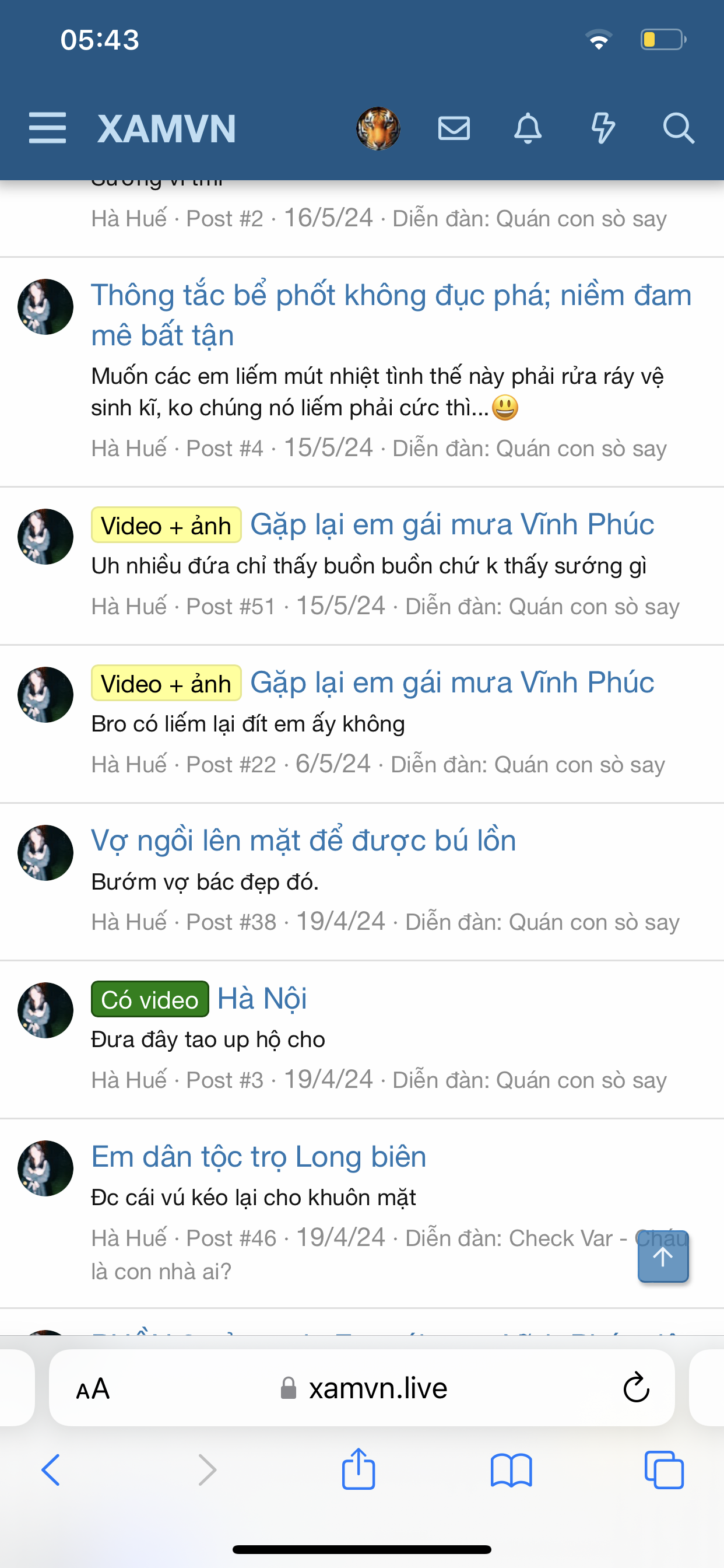Open the inbox envelope icon
Viewport: 724px width, 1568px height.
(454, 128)
